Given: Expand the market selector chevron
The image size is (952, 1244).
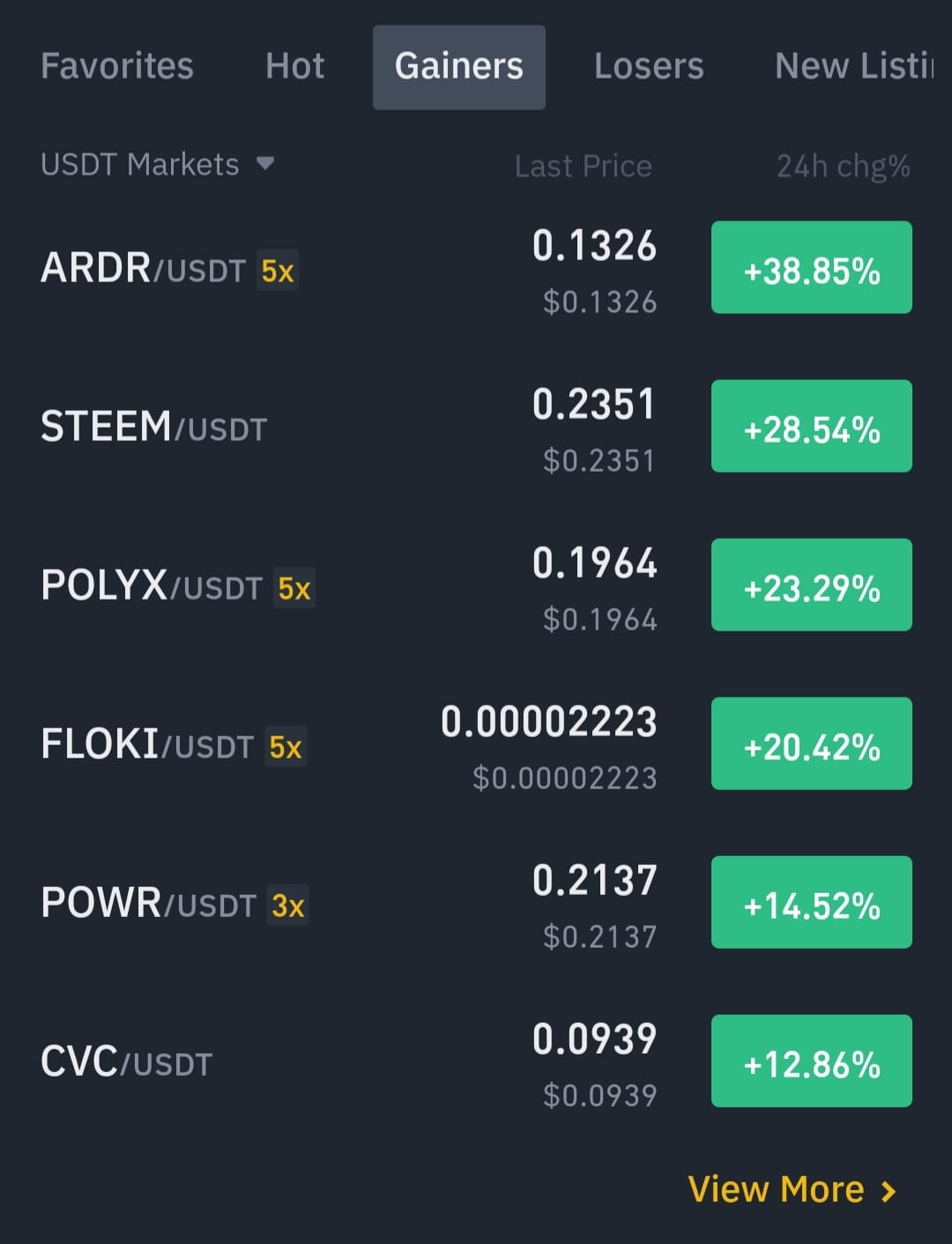Looking at the screenshot, I should click(x=267, y=164).
